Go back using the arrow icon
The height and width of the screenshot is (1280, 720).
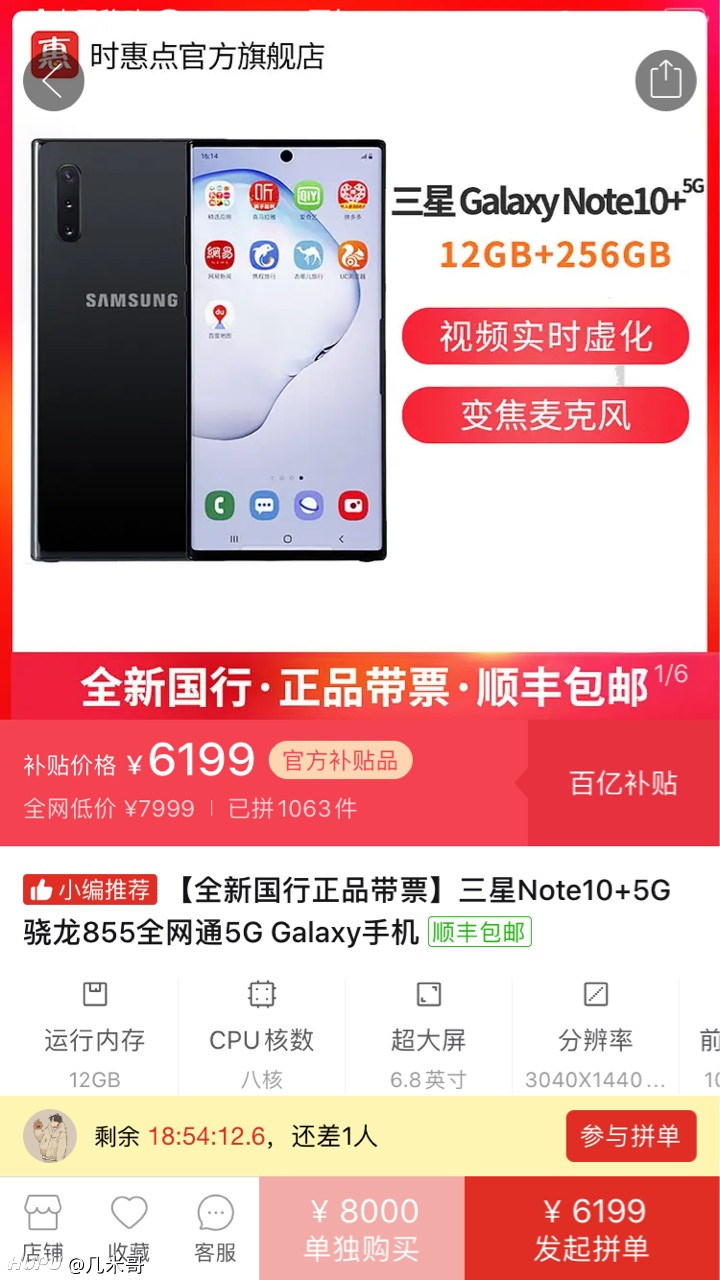click(x=53, y=81)
